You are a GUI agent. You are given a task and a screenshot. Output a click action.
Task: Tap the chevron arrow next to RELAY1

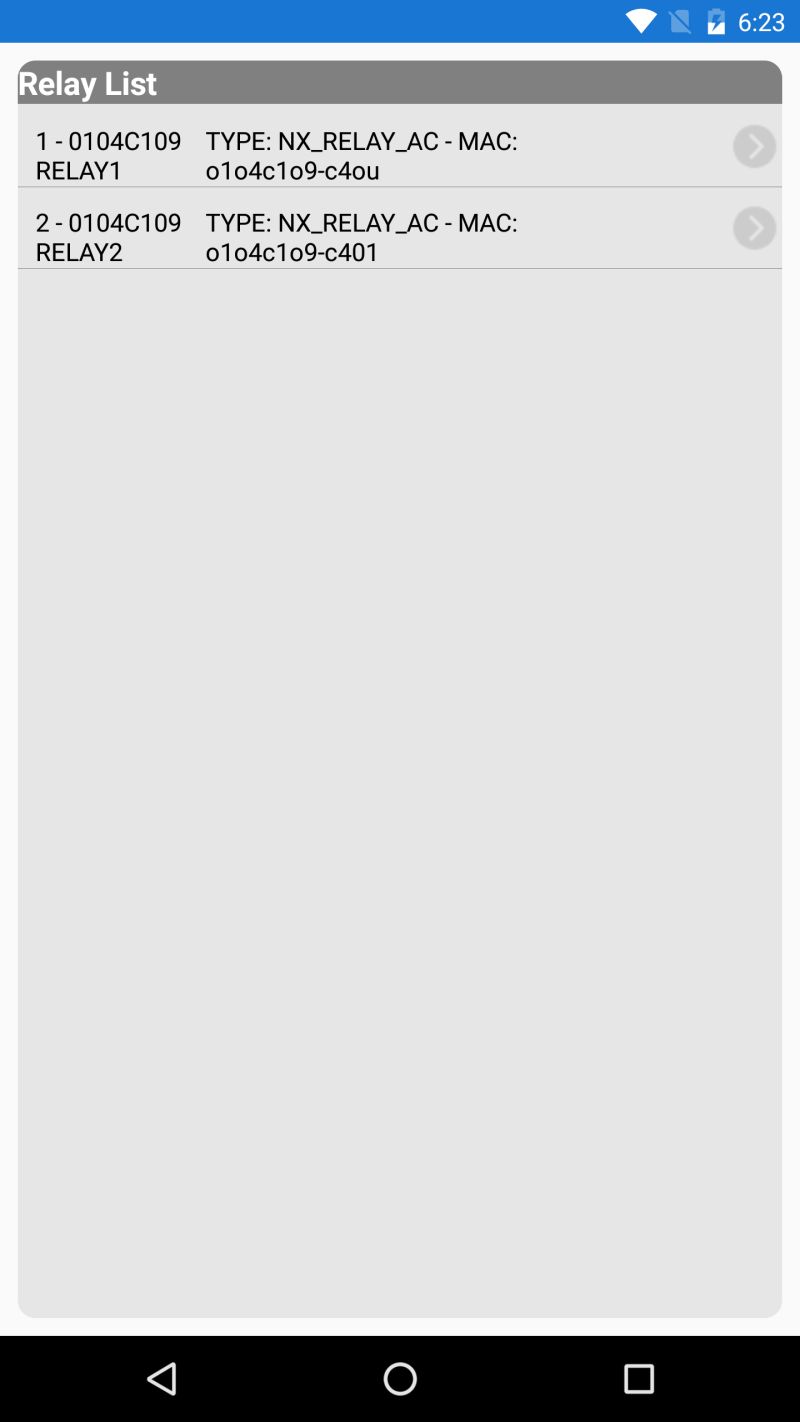point(754,146)
